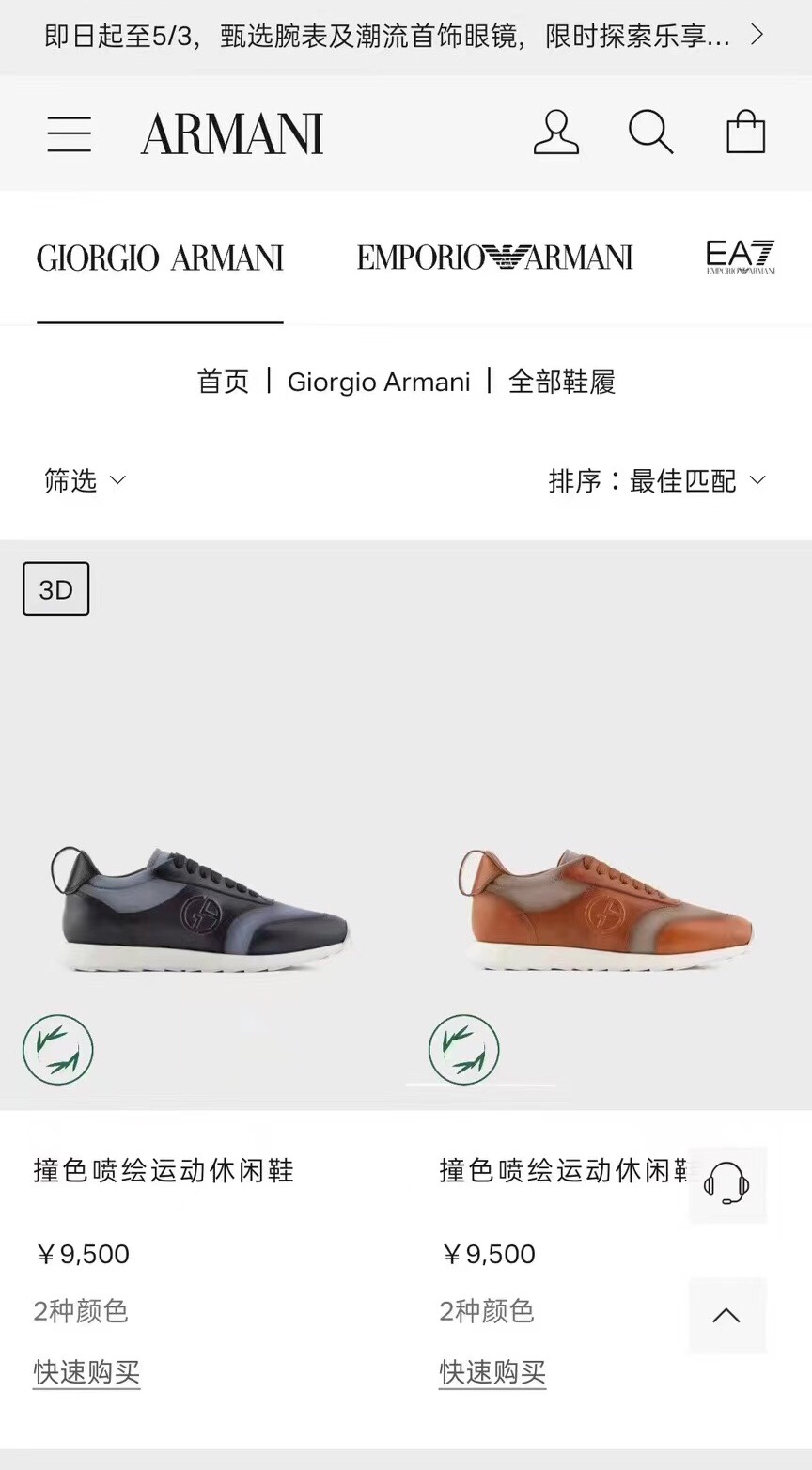Contact customer service via headset icon
The width and height of the screenshot is (812, 1470).
(x=726, y=1184)
